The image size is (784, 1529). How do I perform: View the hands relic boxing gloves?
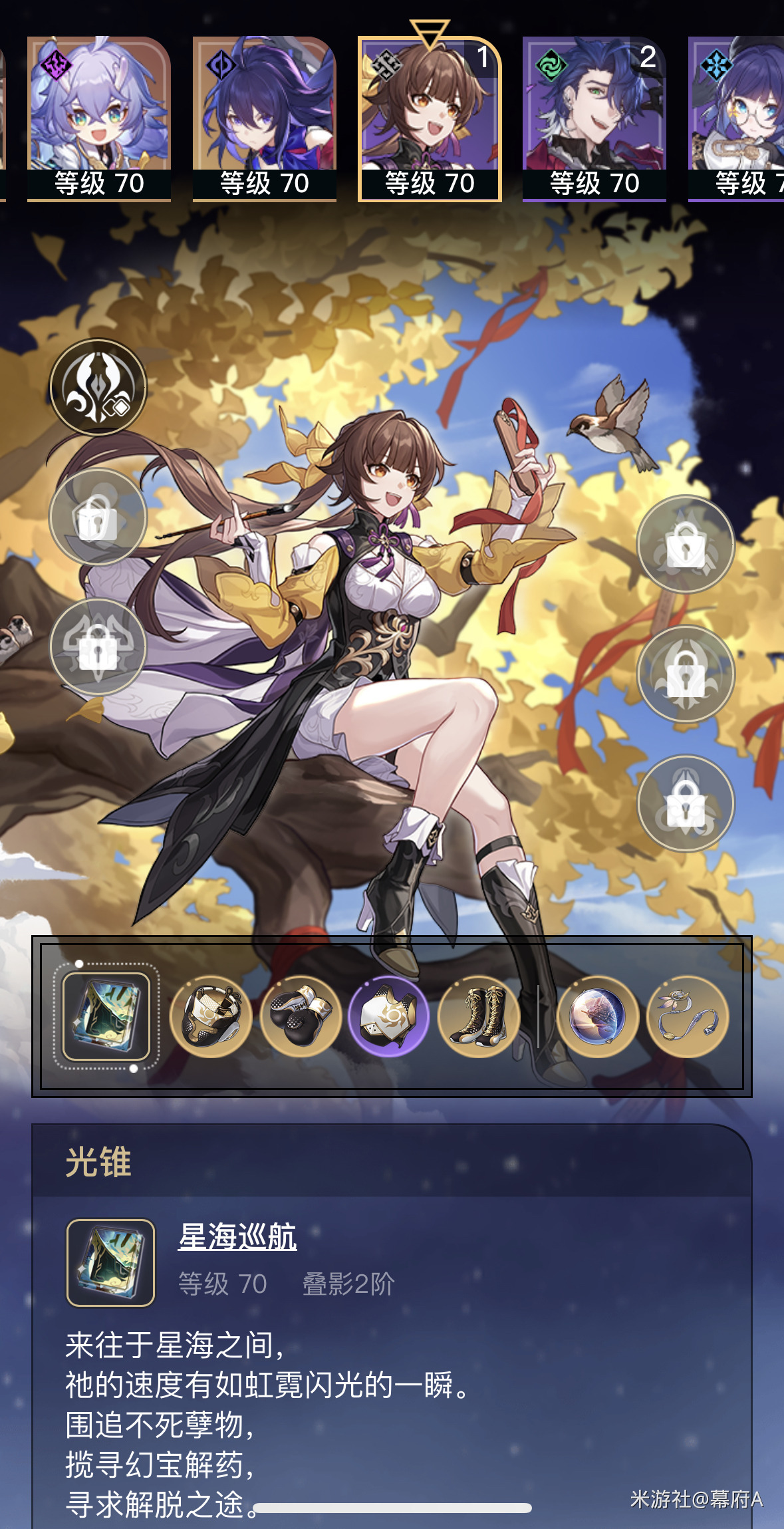301,1016
